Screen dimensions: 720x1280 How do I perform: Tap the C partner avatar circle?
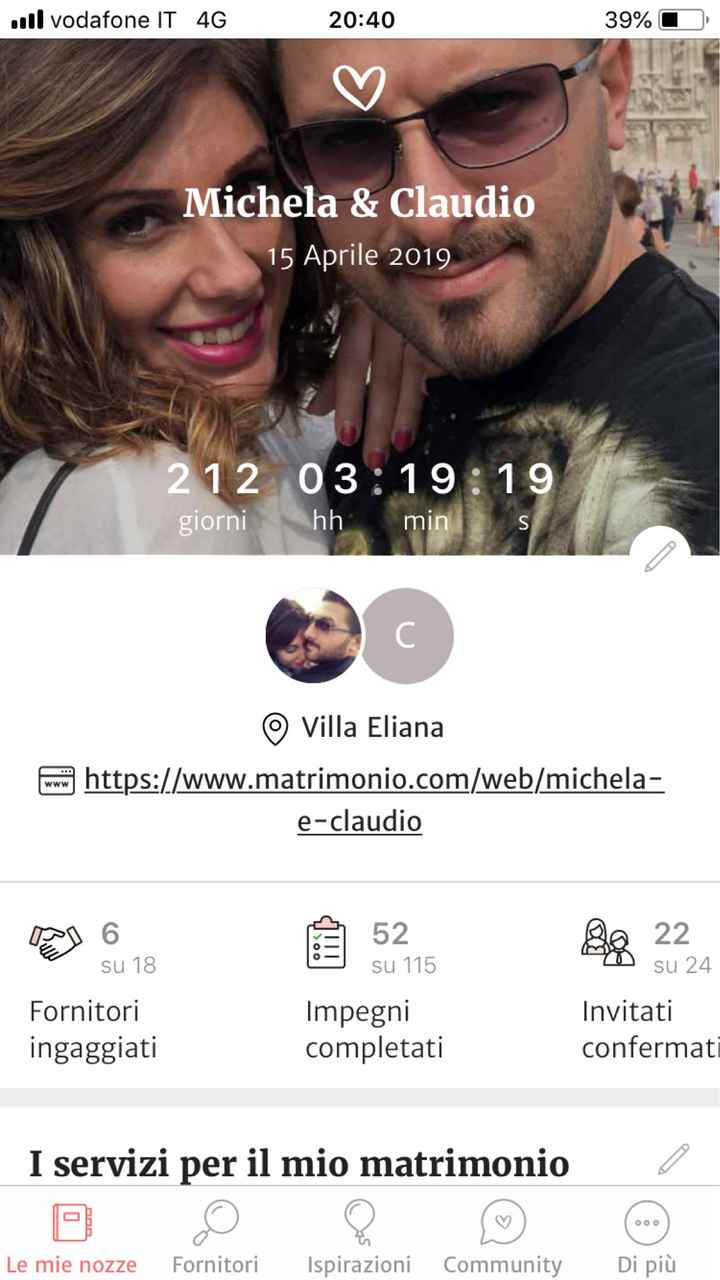click(x=406, y=636)
